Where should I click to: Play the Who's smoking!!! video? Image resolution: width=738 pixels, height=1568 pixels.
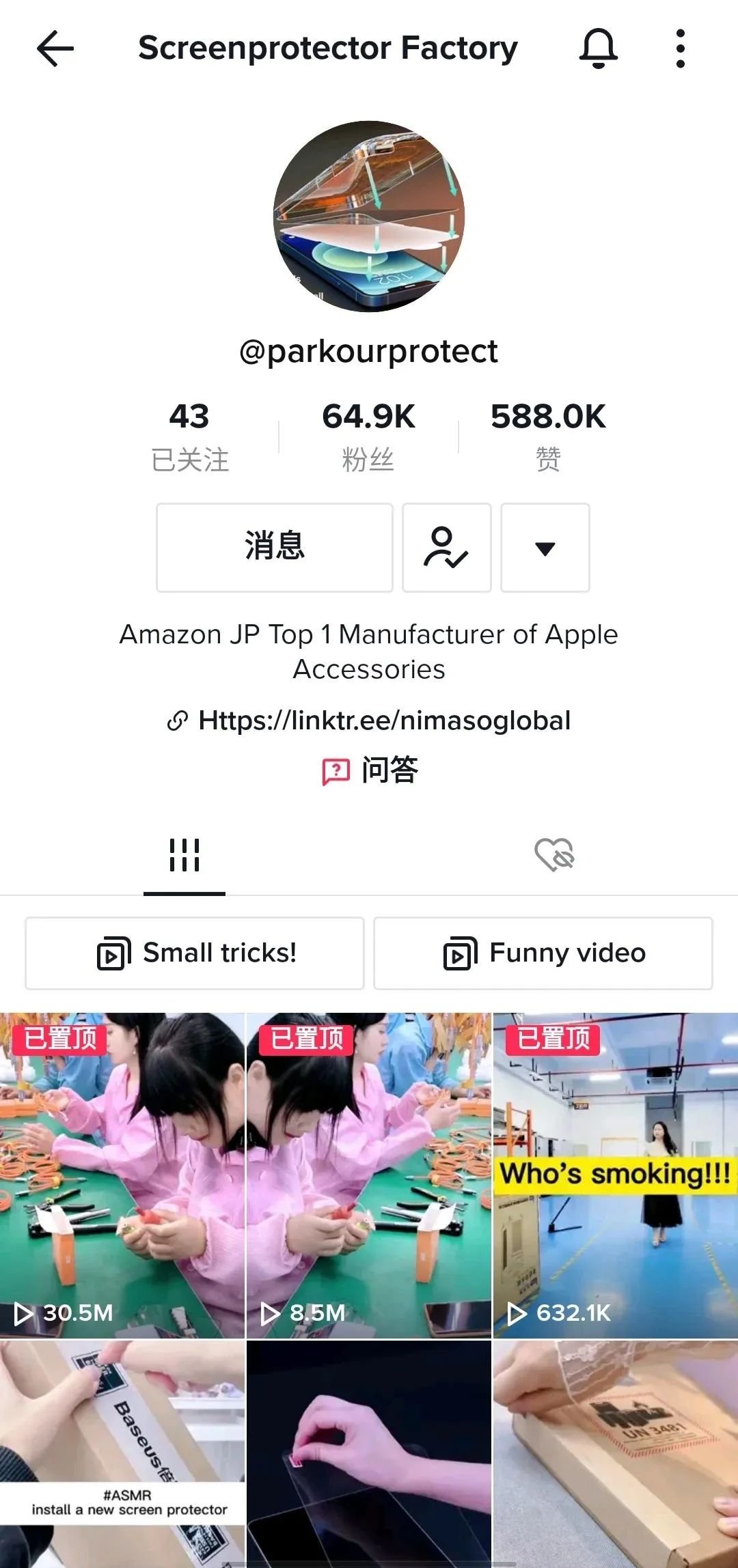(x=616, y=1175)
